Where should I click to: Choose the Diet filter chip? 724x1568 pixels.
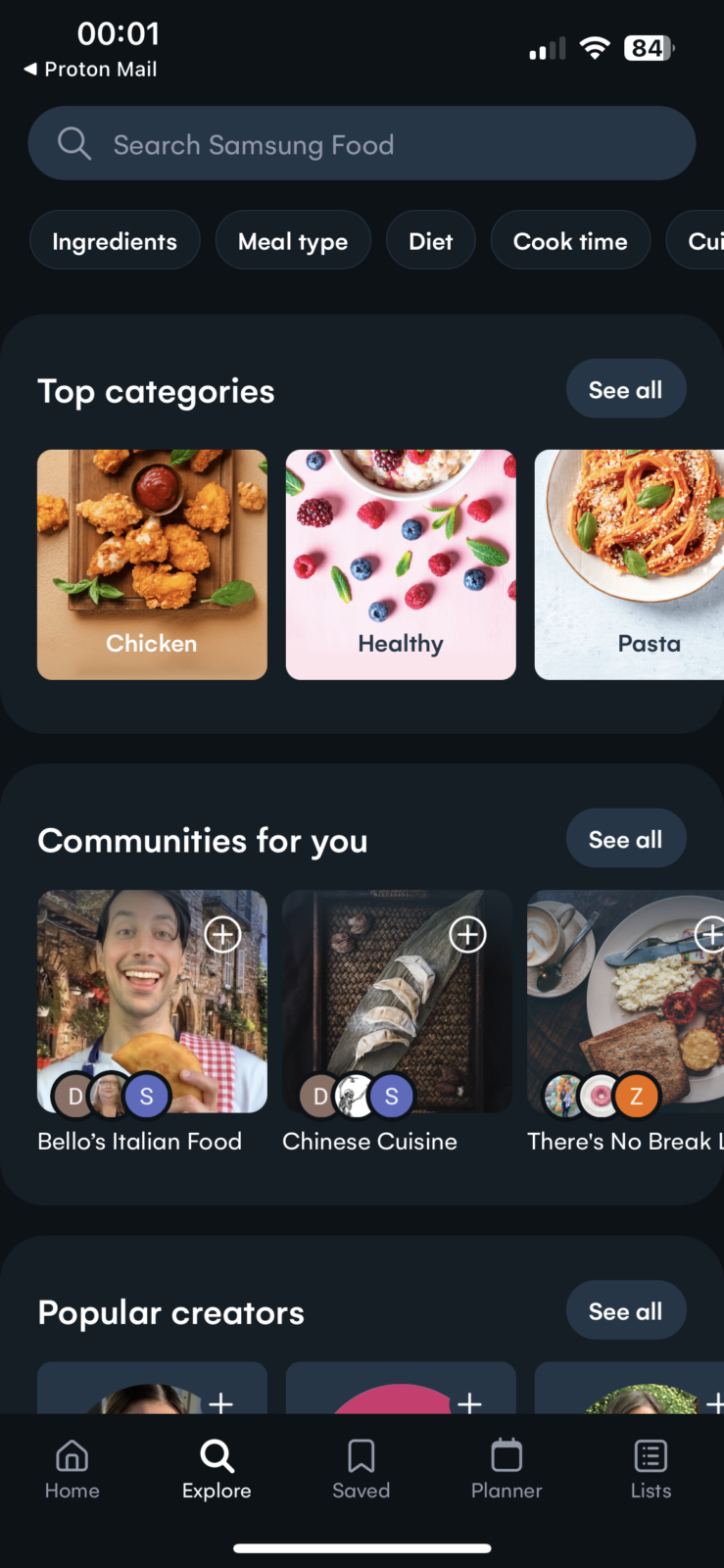(430, 241)
